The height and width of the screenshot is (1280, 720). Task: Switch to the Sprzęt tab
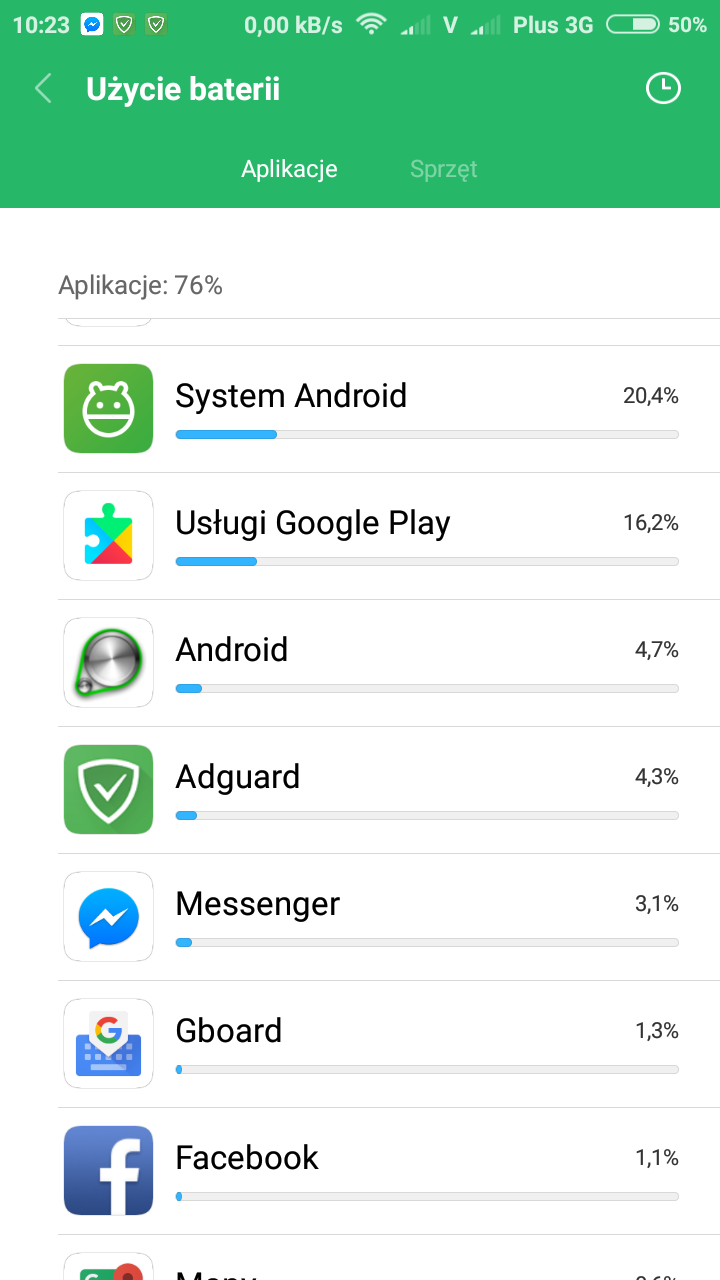click(x=443, y=169)
